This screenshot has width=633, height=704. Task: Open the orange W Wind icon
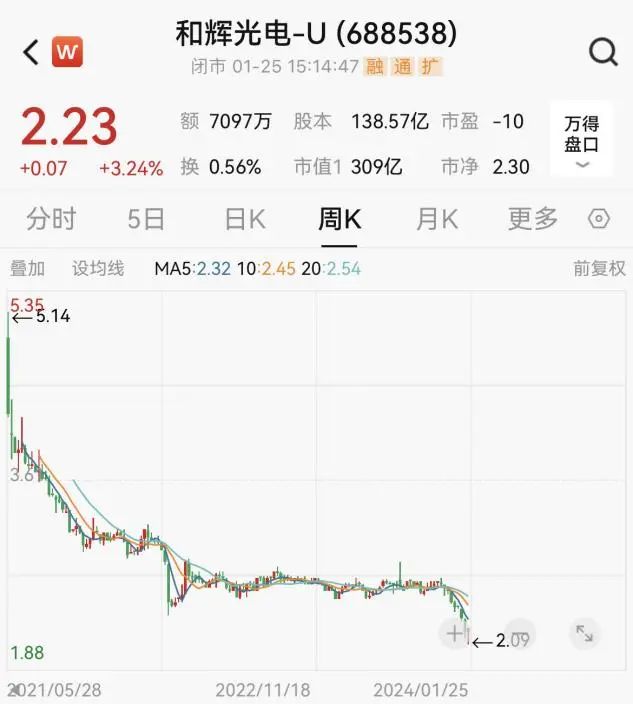tap(67, 52)
